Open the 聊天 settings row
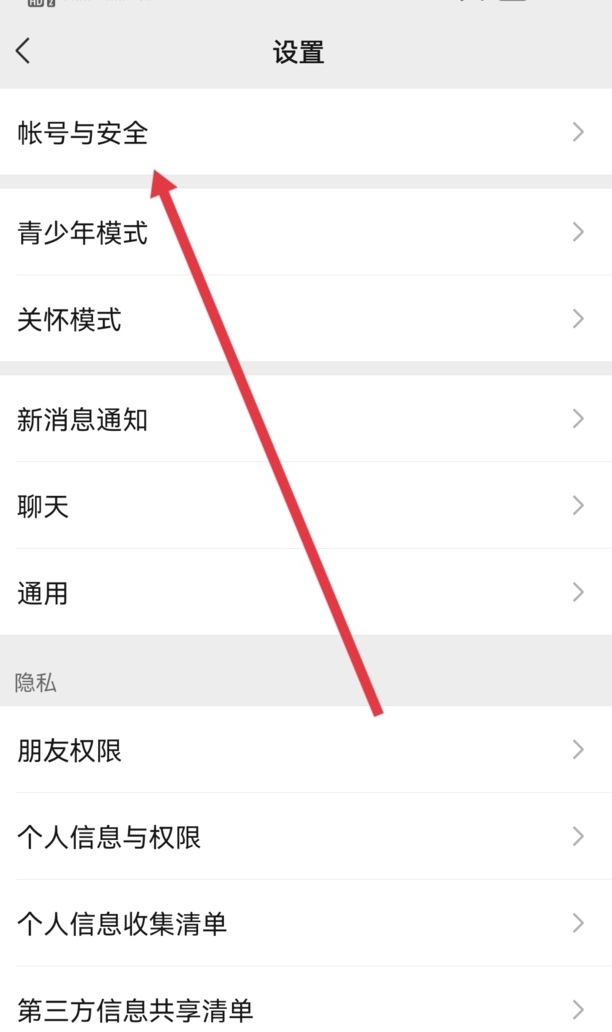The height and width of the screenshot is (1032, 612). coord(306,505)
